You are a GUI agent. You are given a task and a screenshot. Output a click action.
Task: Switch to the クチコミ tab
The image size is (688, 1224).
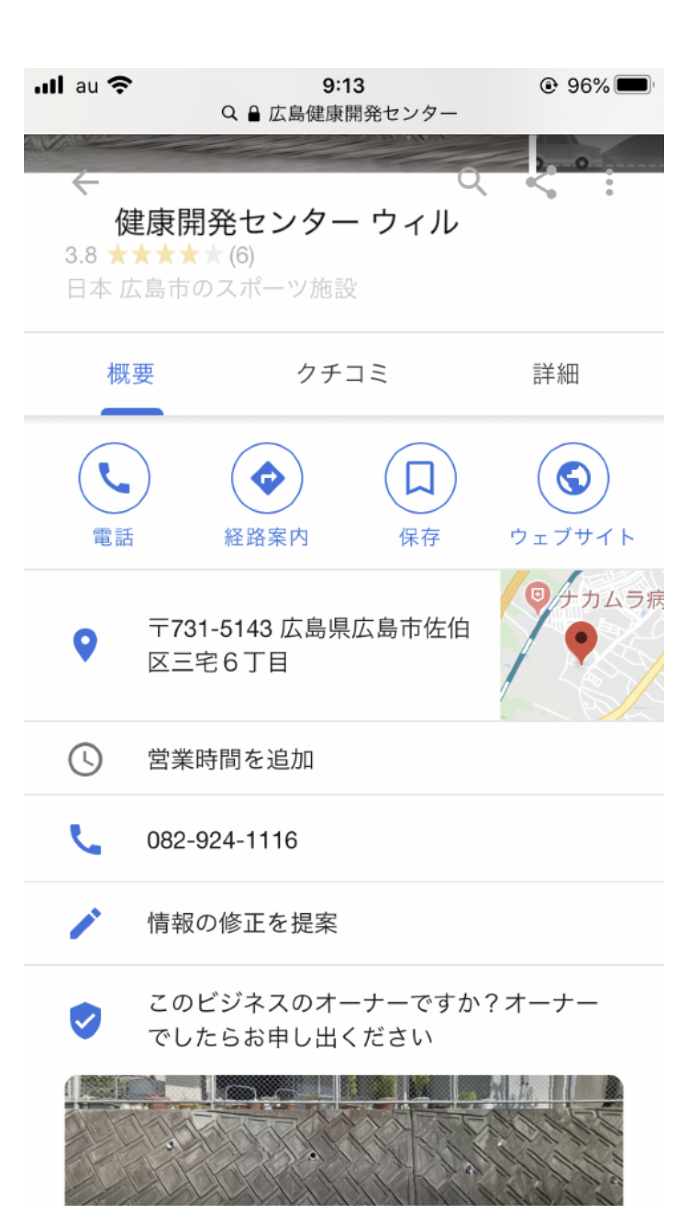pyautogui.click(x=342, y=375)
